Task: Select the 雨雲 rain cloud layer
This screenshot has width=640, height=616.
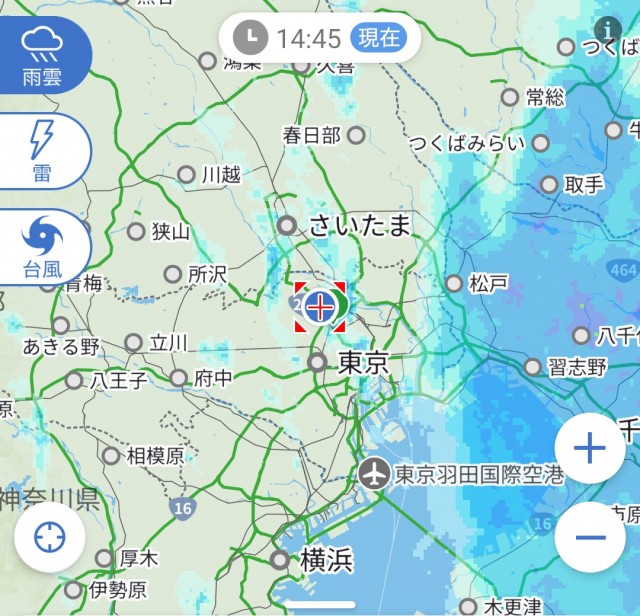Action: [x=42, y=55]
